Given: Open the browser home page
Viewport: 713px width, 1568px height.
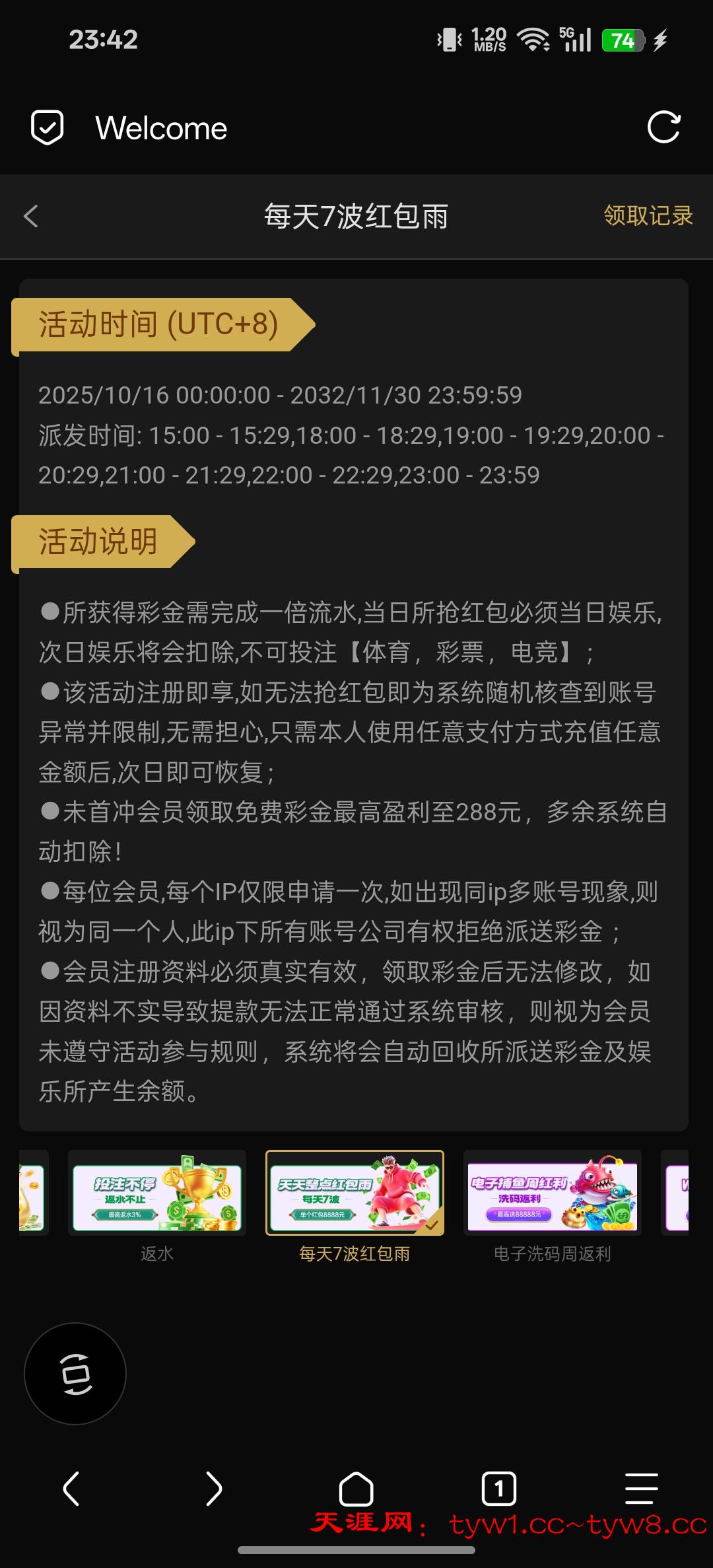Looking at the screenshot, I should pyautogui.click(x=356, y=1489).
